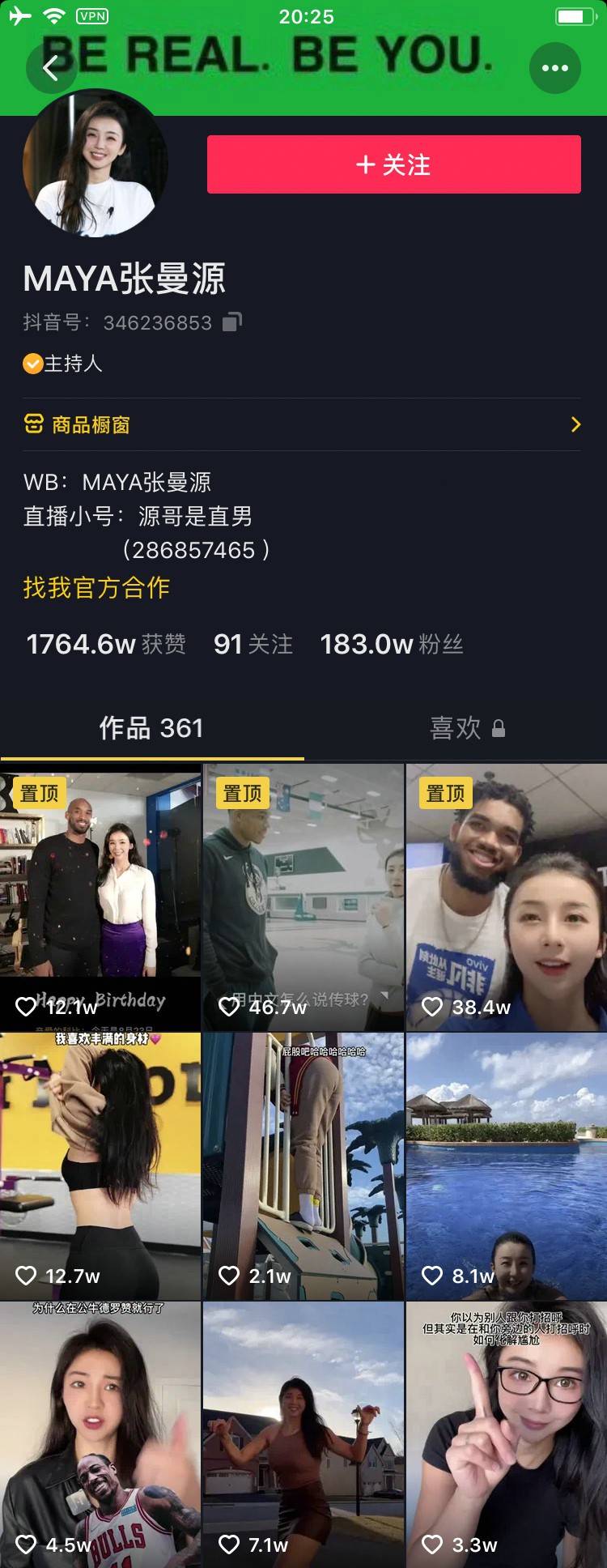The width and height of the screenshot is (607, 1568).
Task: Open the 91 关注 following list
Action: pos(253,644)
